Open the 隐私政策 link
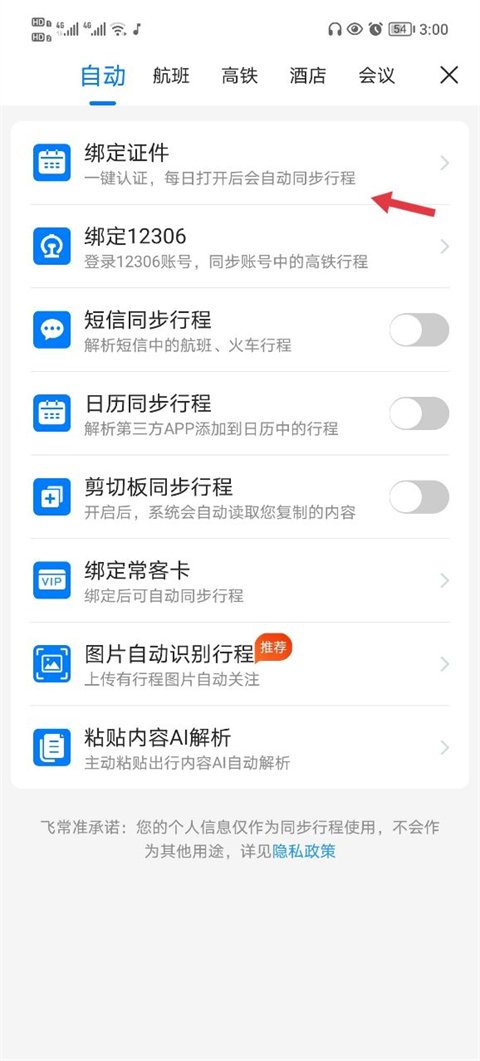The image size is (480, 1061). [x=304, y=851]
